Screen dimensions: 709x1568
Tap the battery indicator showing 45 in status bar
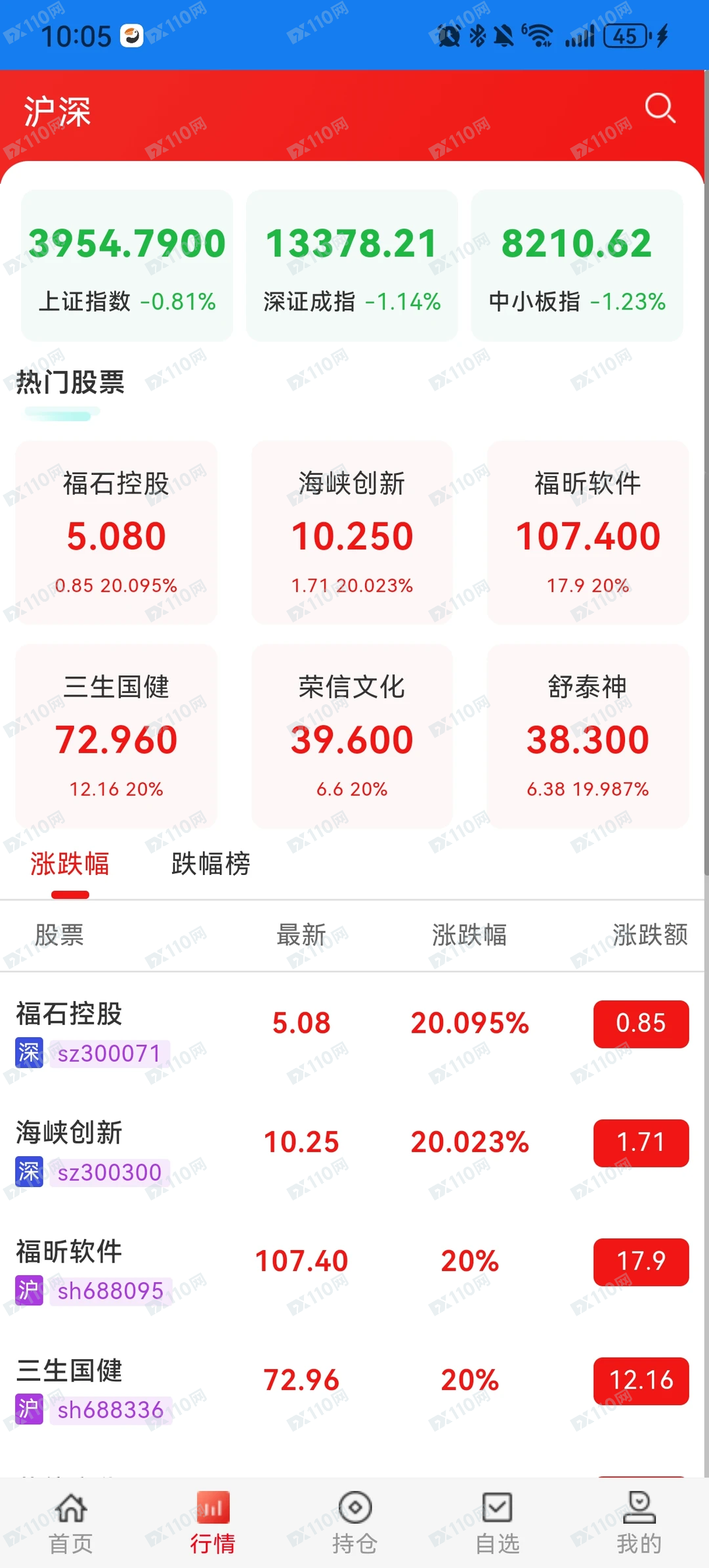coord(626,36)
